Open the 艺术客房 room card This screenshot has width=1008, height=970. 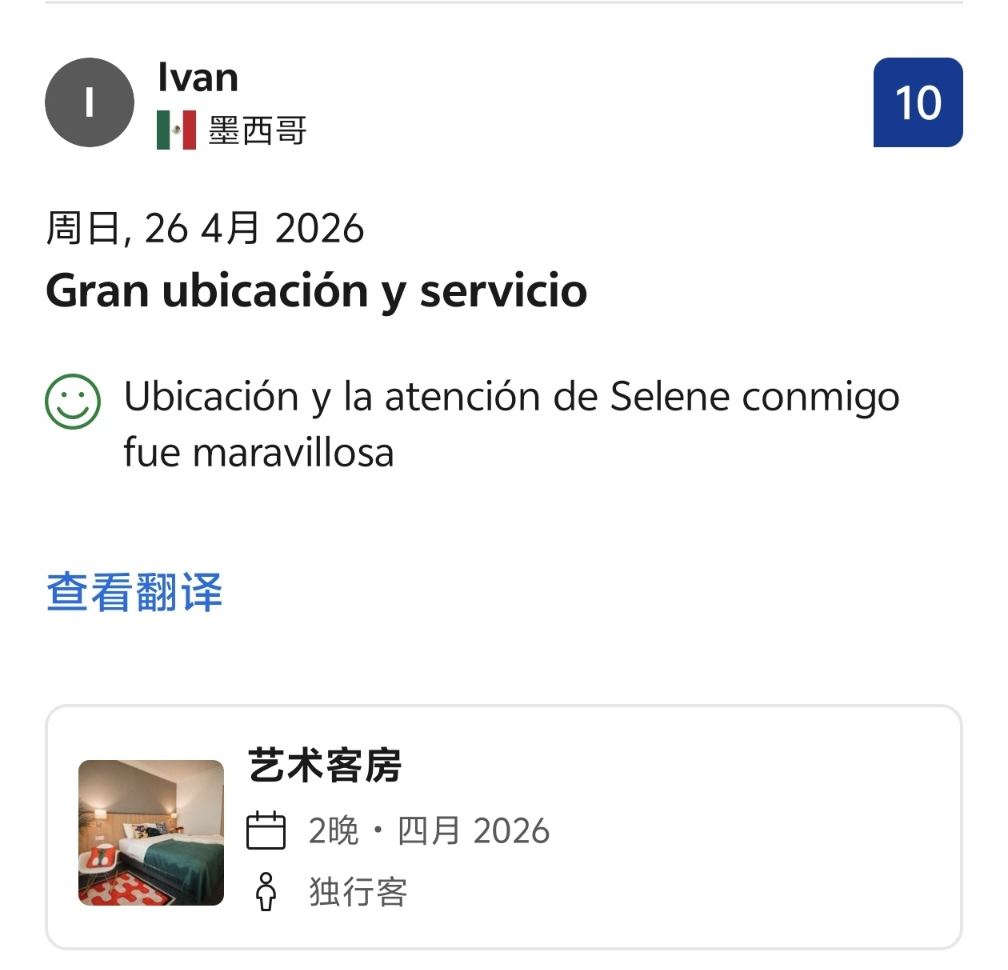(x=503, y=827)
